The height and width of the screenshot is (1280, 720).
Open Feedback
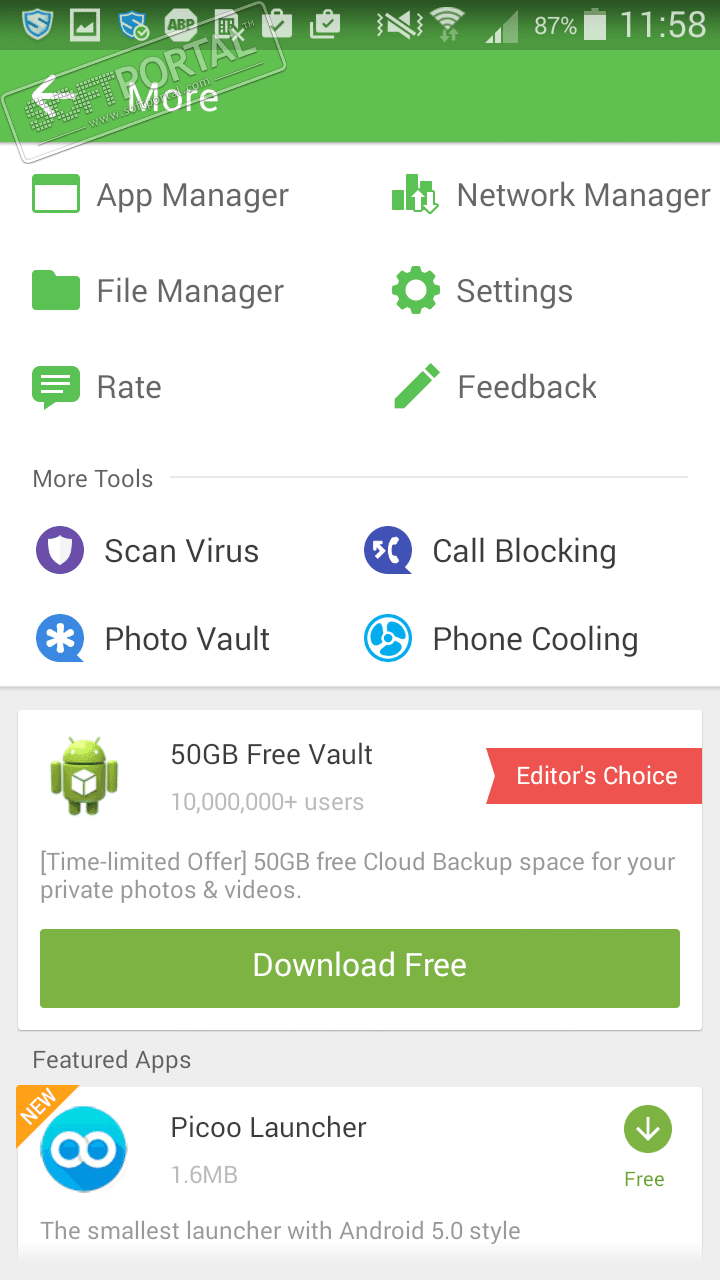click(x=496, y=387)
